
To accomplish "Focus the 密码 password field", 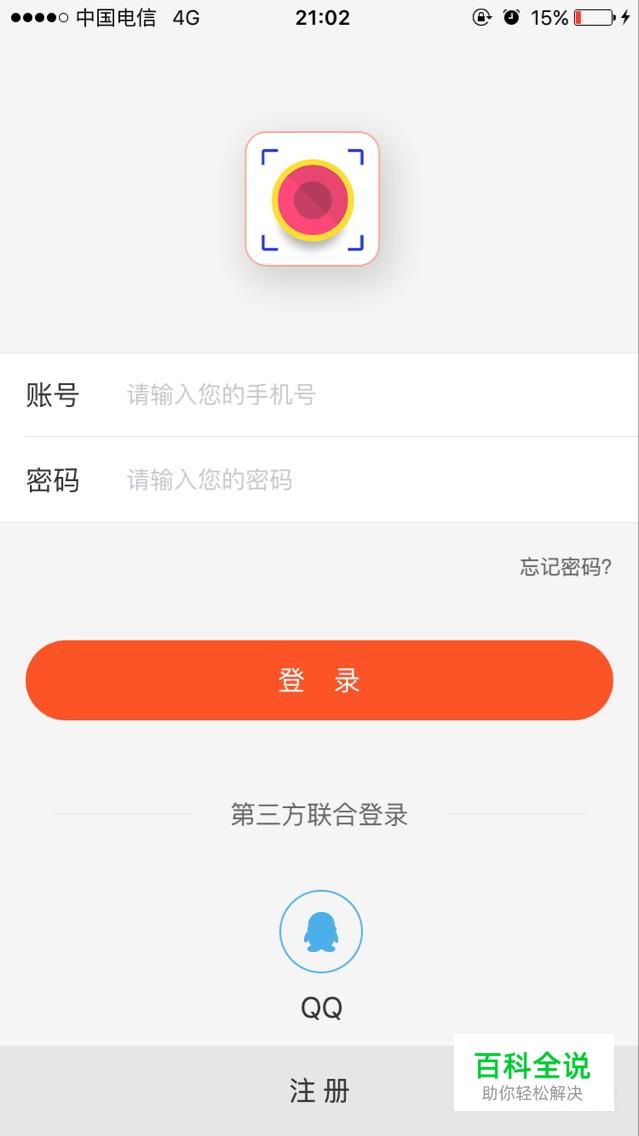I will [x=320, y=480].
